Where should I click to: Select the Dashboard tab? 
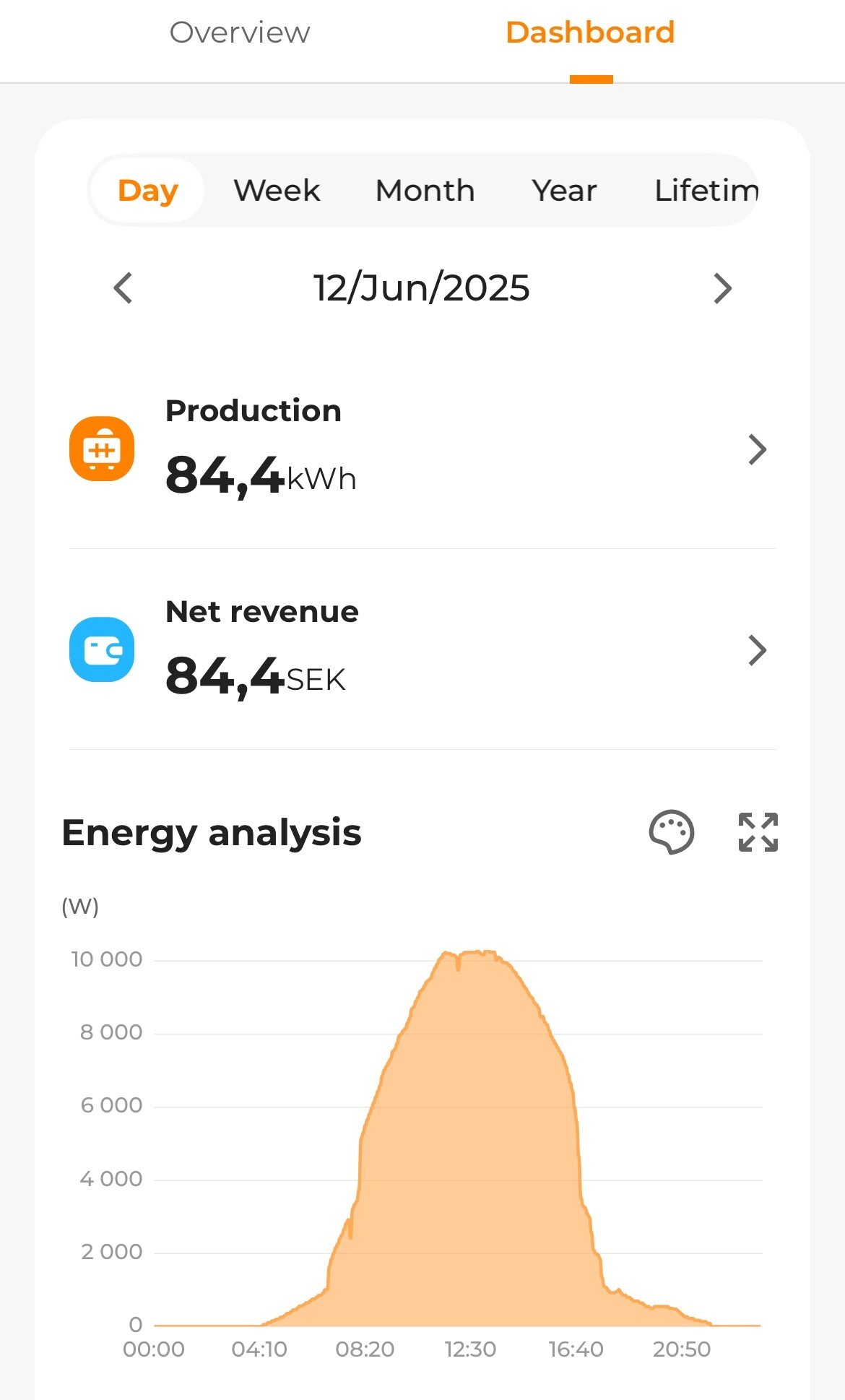(x=590, y=33)
